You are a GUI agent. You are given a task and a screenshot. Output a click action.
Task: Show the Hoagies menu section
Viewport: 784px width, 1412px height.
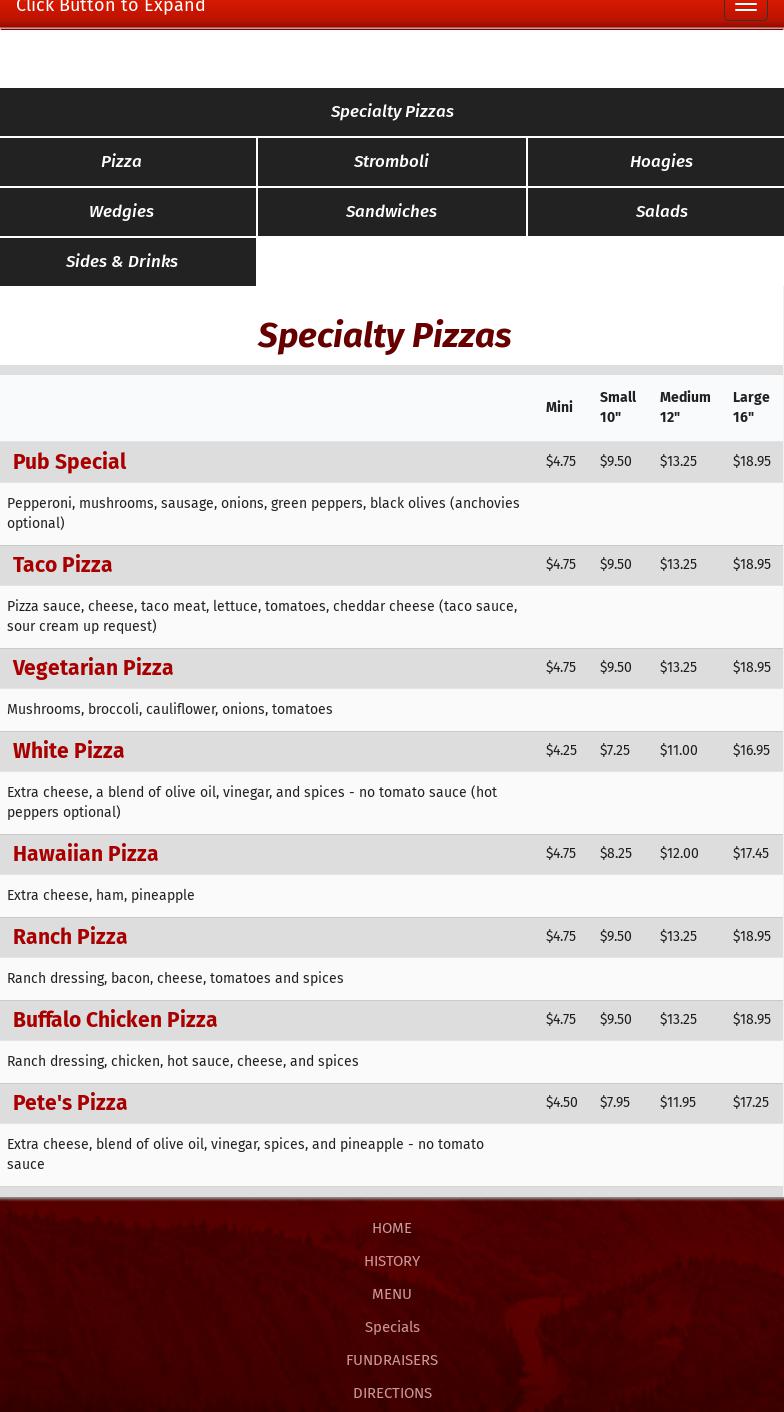pyautogui.click(x=661, y=162)
